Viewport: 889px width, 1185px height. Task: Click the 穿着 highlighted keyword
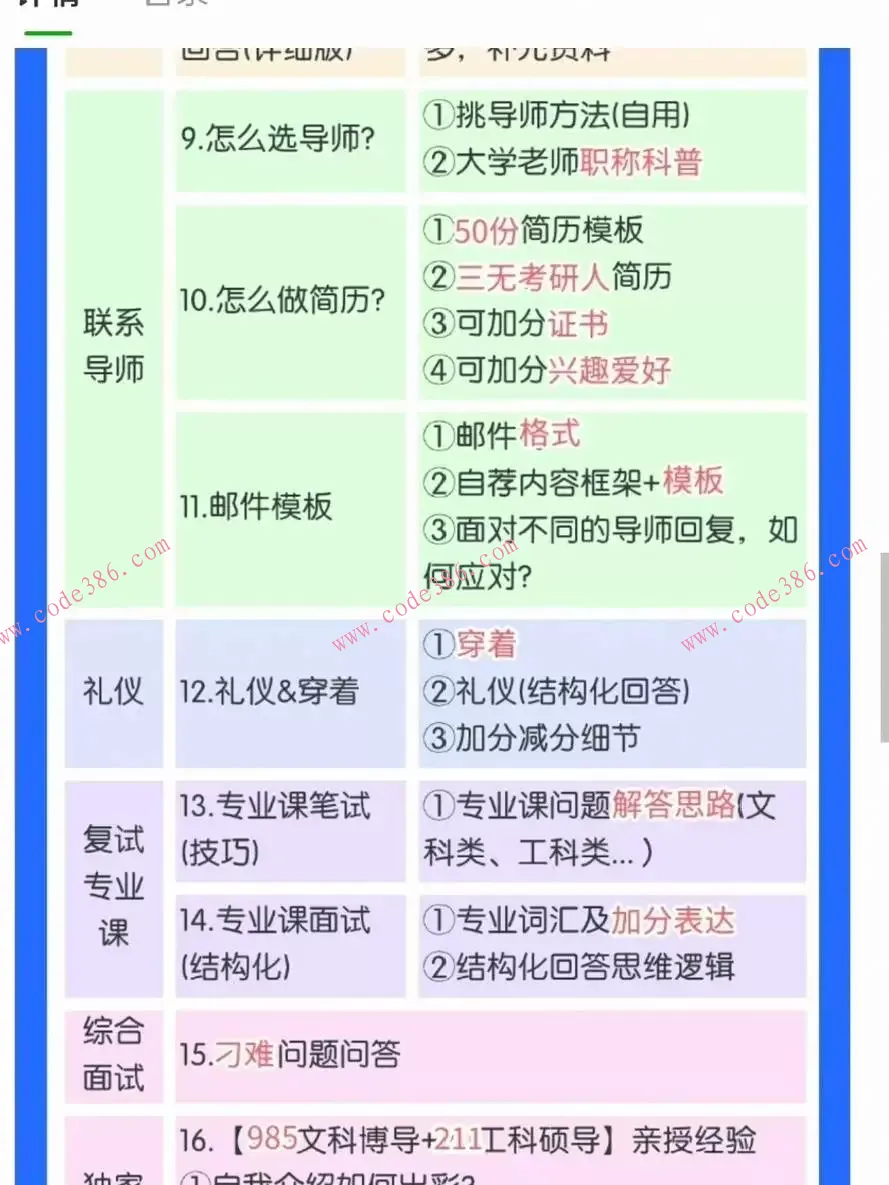[486, 645]
